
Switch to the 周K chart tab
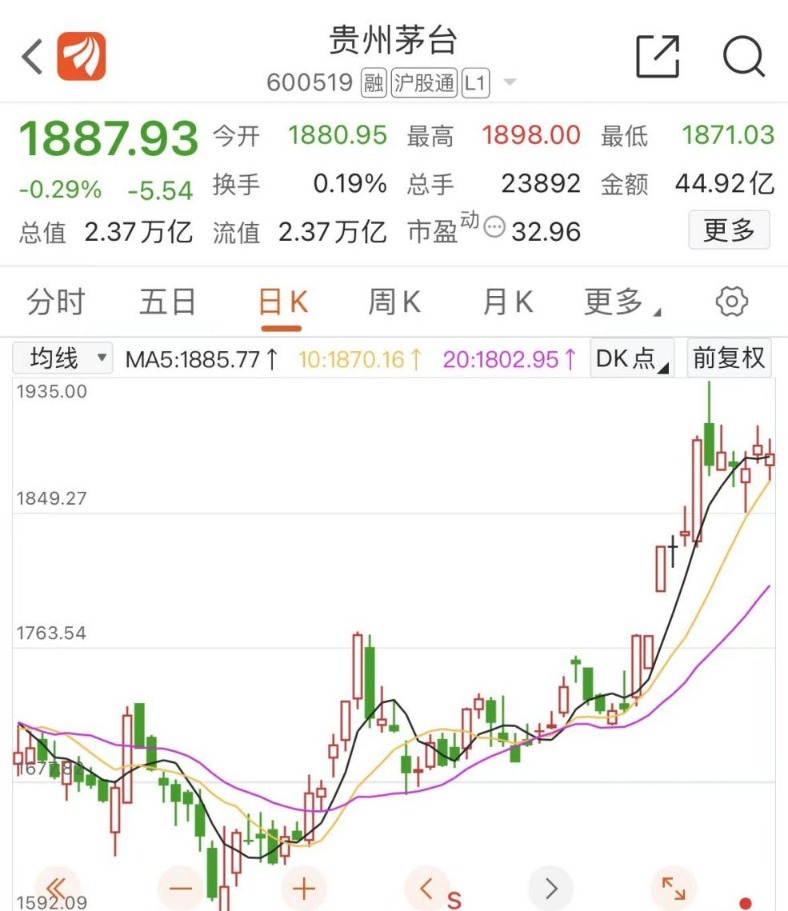tap(394, 302)
